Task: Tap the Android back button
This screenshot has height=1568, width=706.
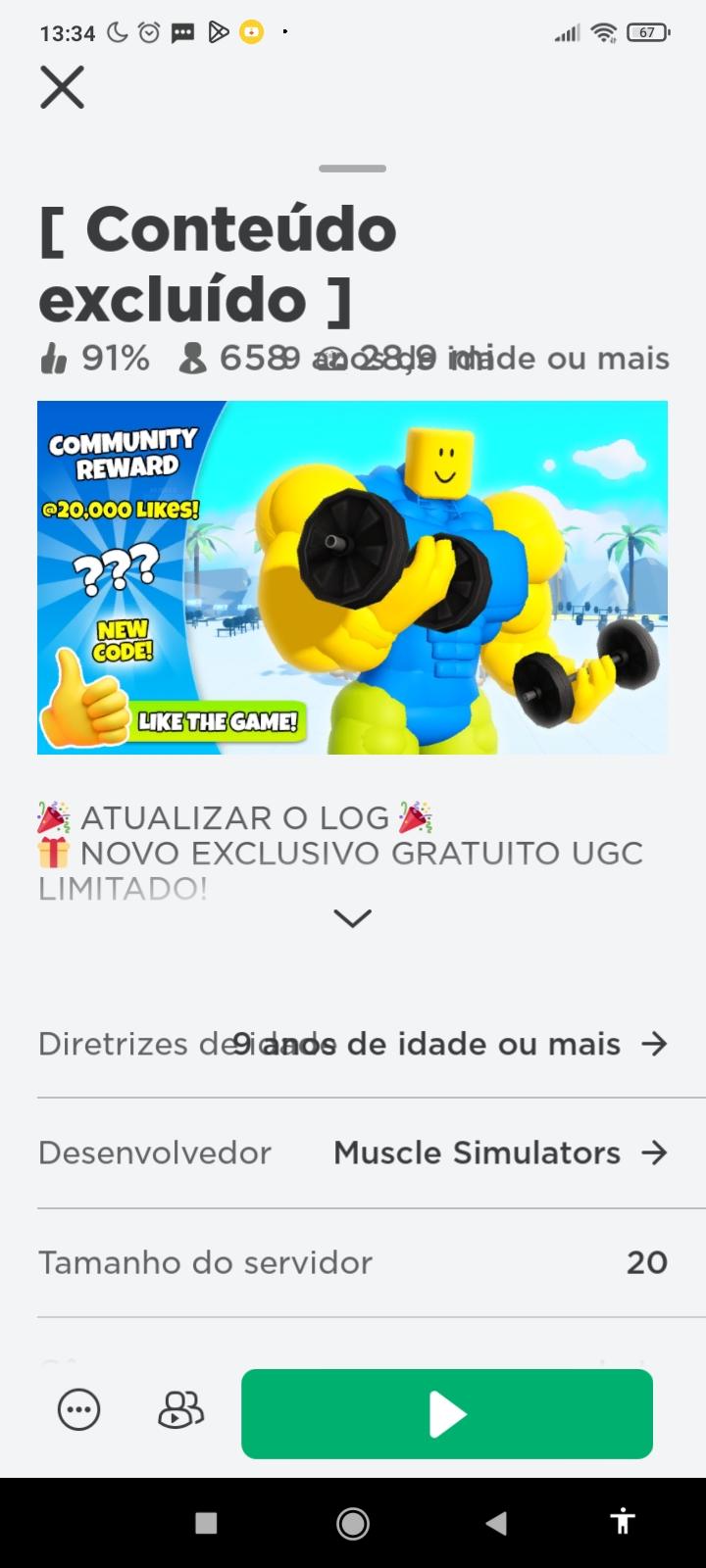Action: point(493,1524)
